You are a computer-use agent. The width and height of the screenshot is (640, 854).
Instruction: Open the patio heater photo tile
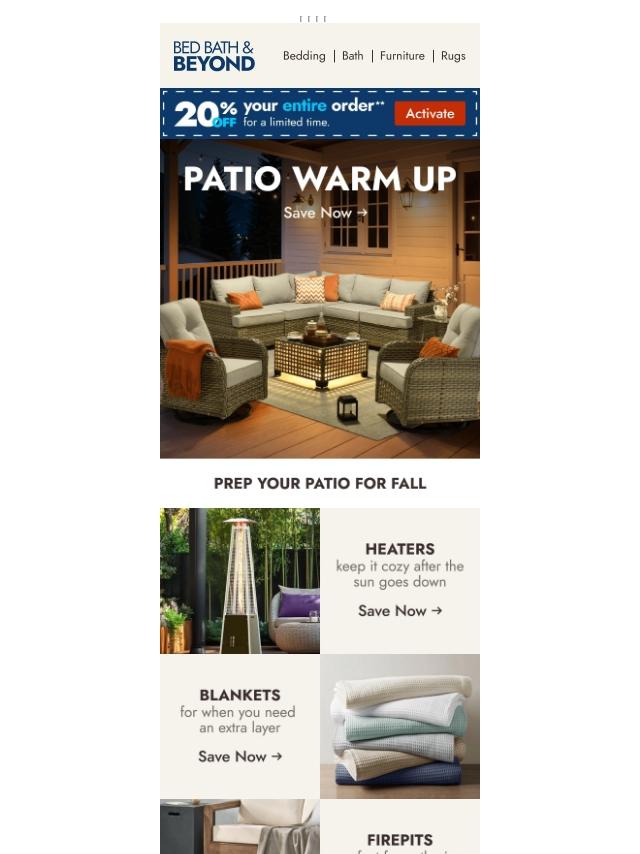[240, 581]
